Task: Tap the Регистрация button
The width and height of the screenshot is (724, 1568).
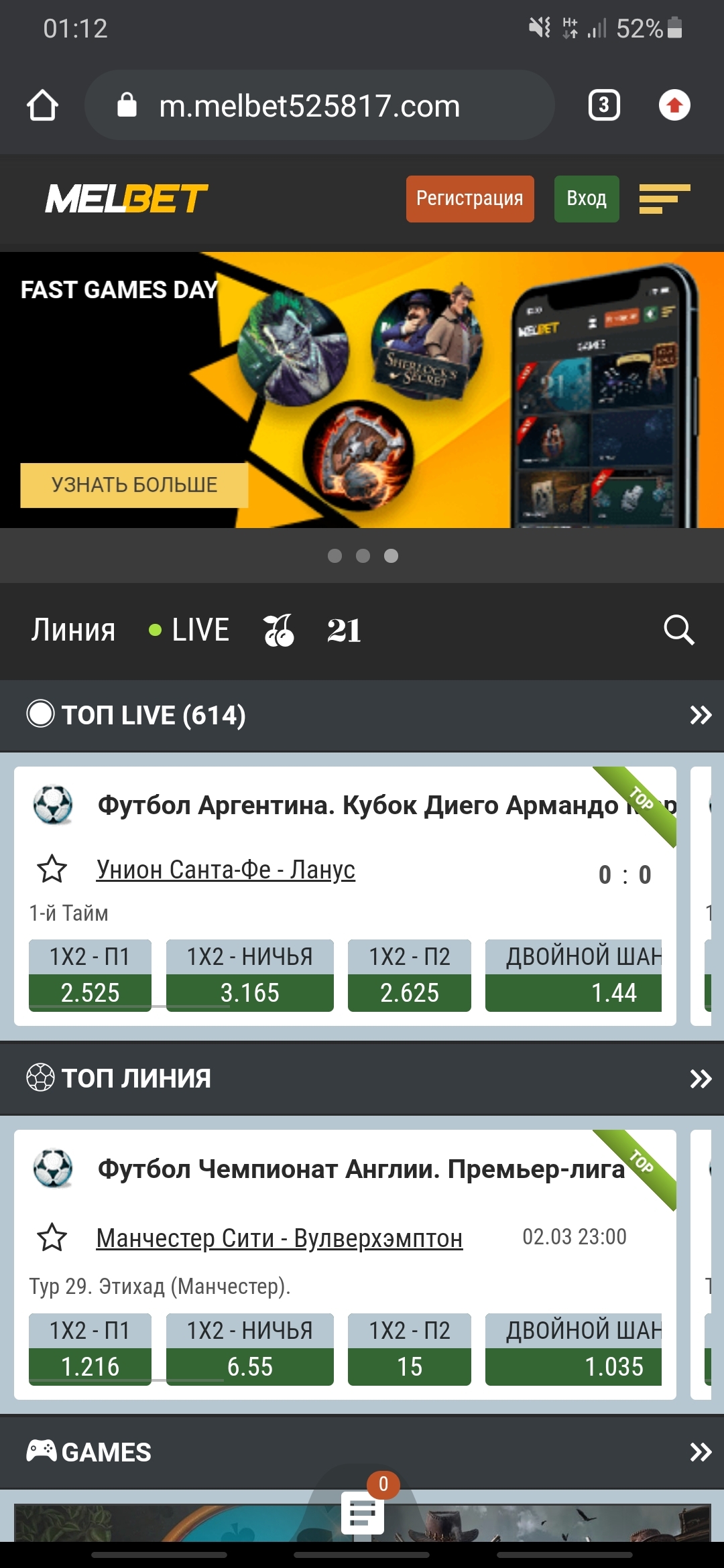Action: 469,198
